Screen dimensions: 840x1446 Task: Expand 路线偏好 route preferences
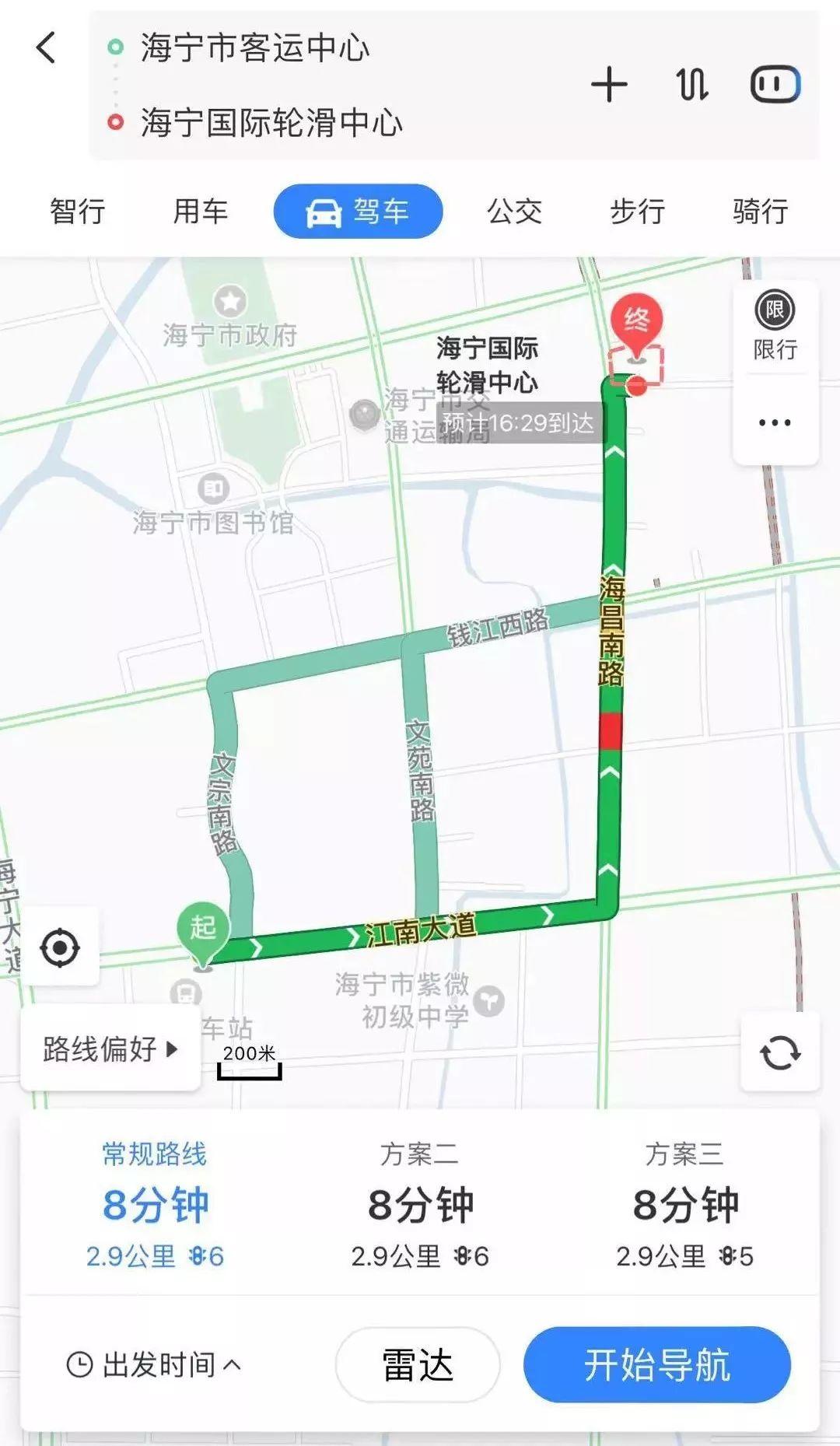110,1049
